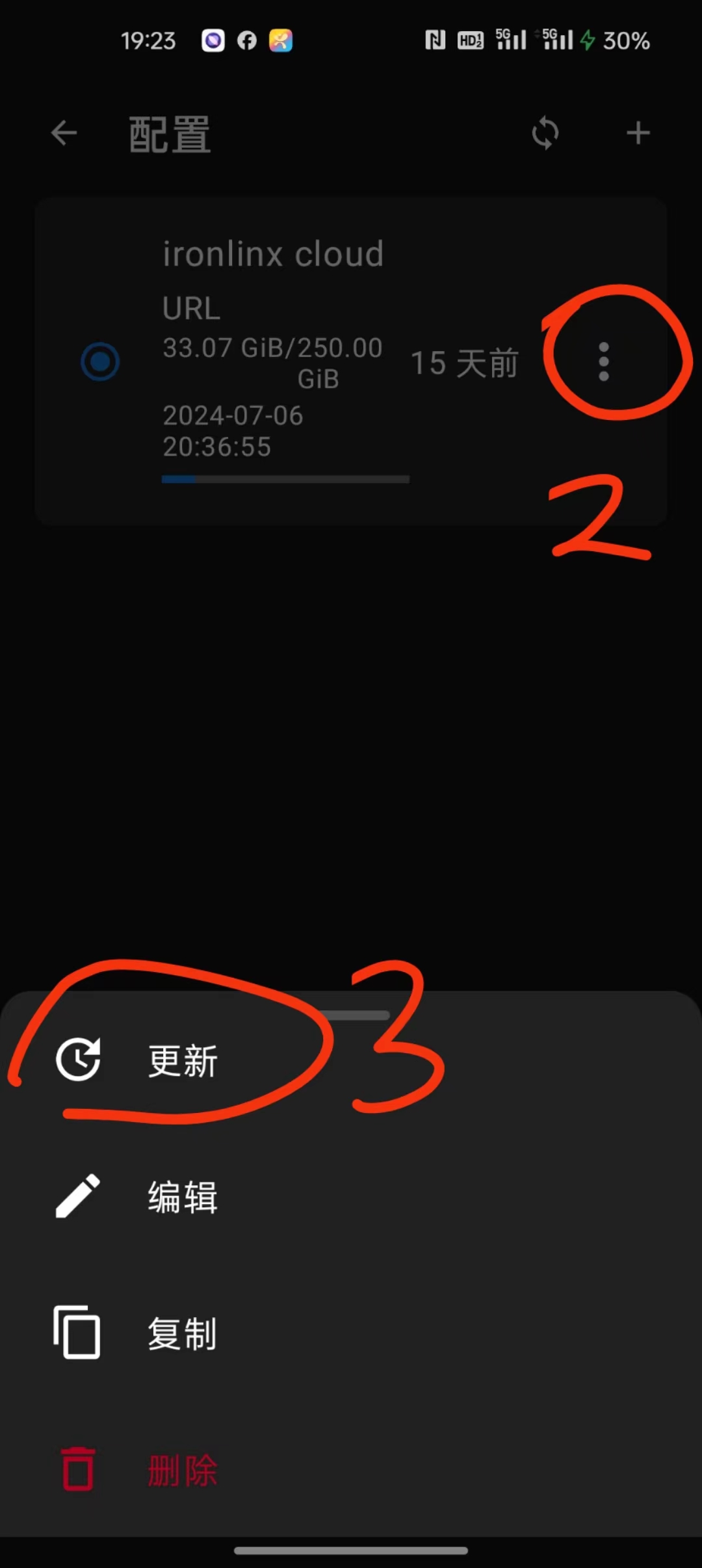Delete the profile via 删除
The height and width of the screenshot is (1568, 702).
coord(182,1470)
